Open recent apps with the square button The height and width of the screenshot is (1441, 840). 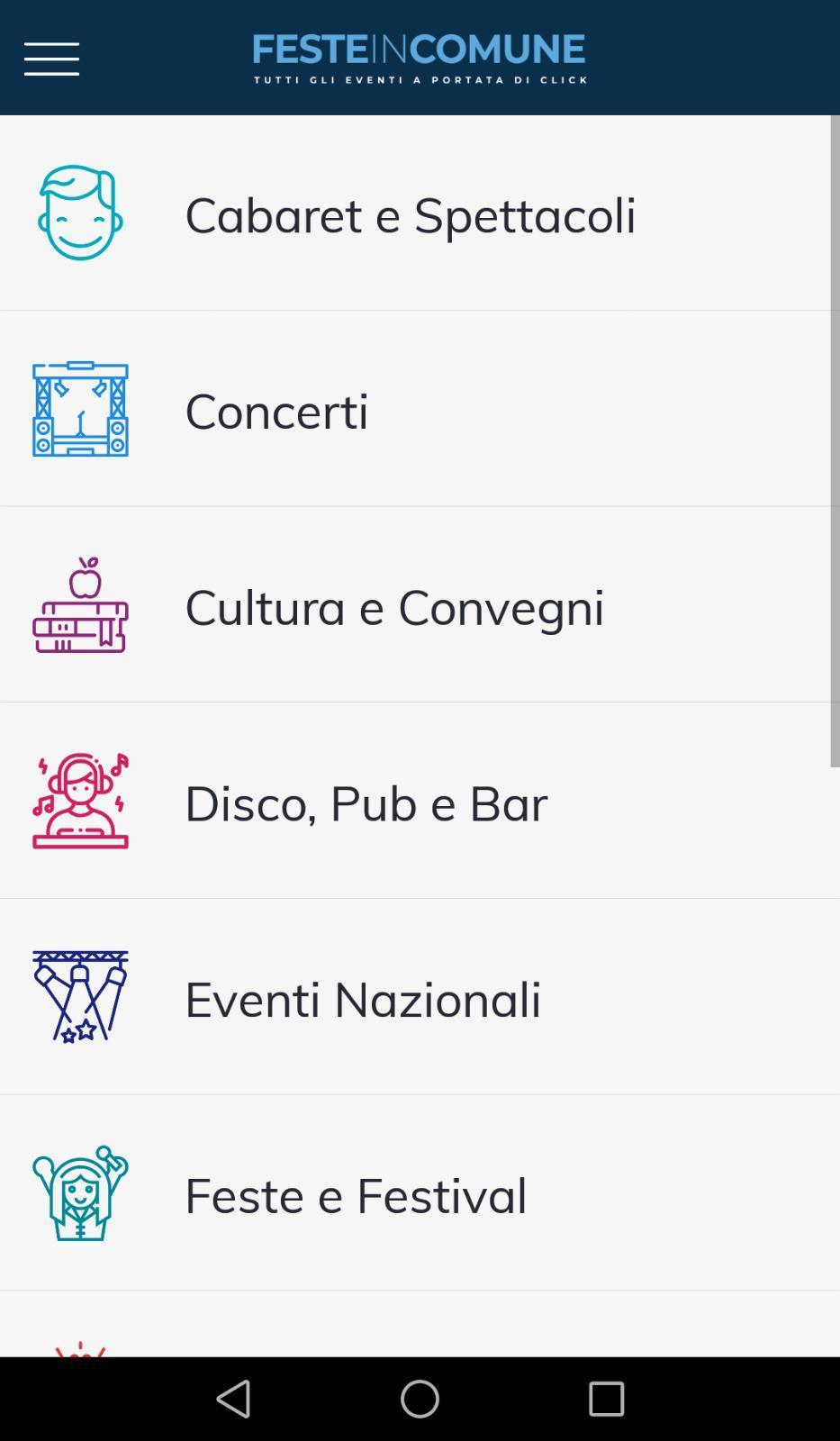[605, 1400]
